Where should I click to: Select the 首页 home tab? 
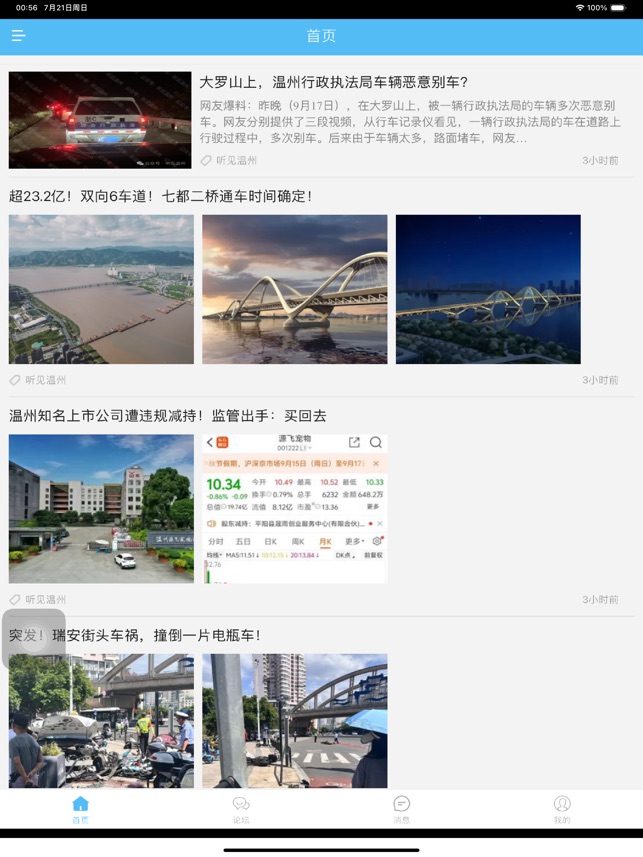click(80, 809)
